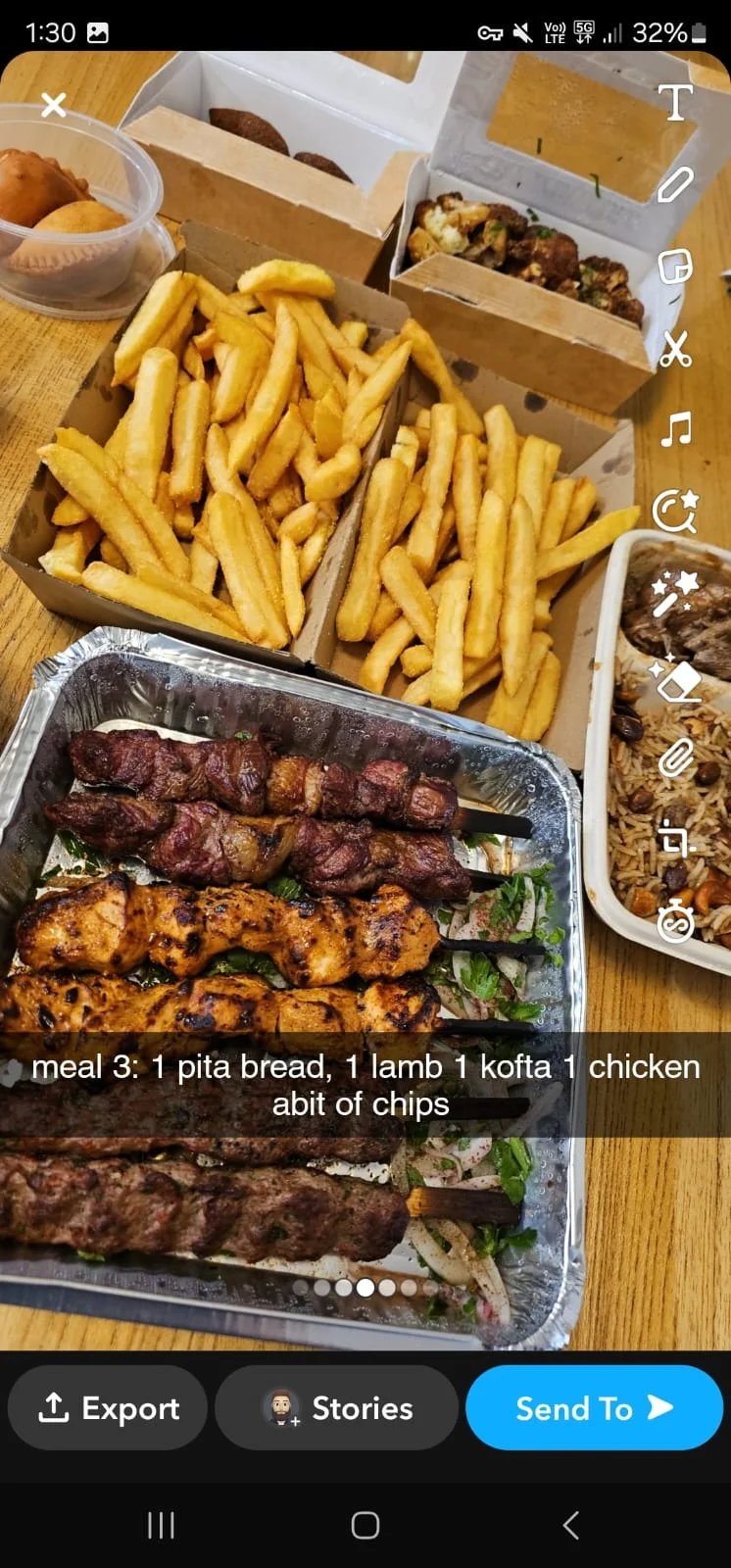Select the scissors cutout tool

[675, 348]
